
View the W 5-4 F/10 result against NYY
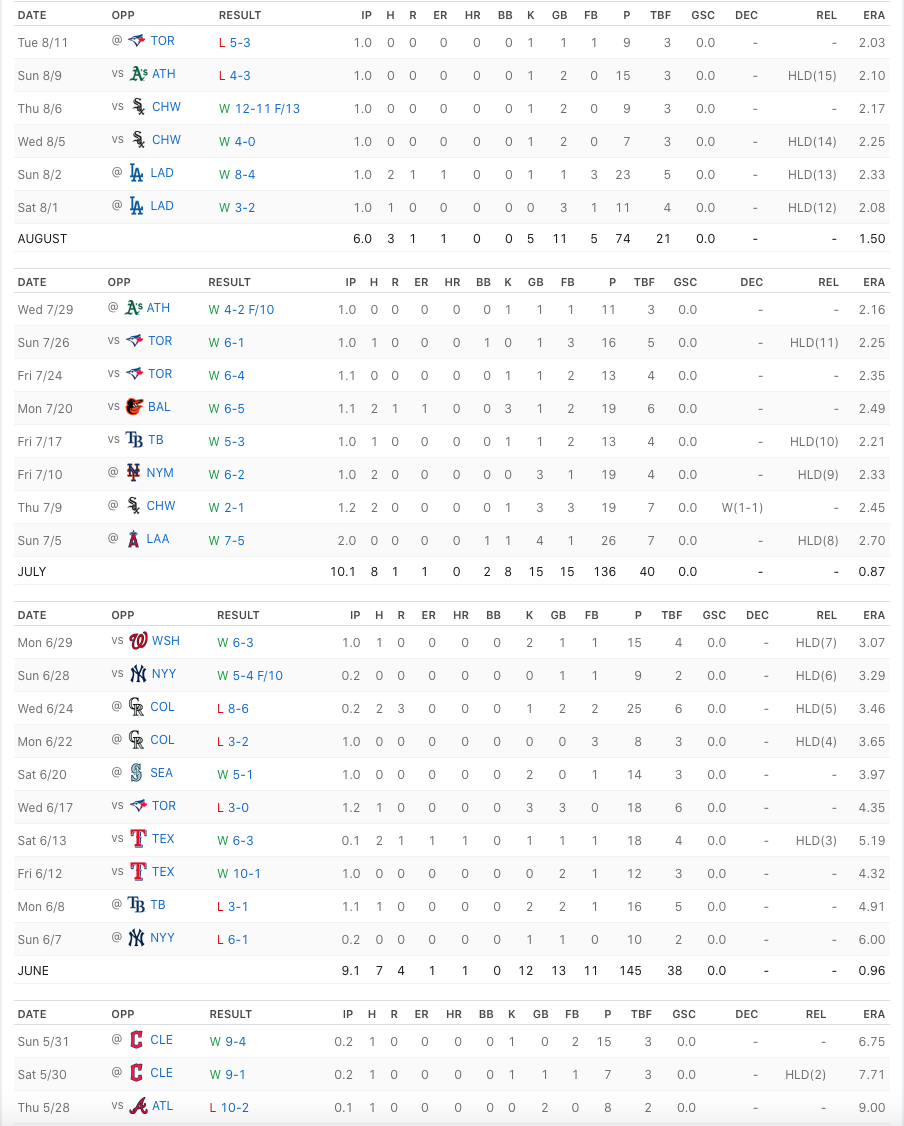[250, 676]
